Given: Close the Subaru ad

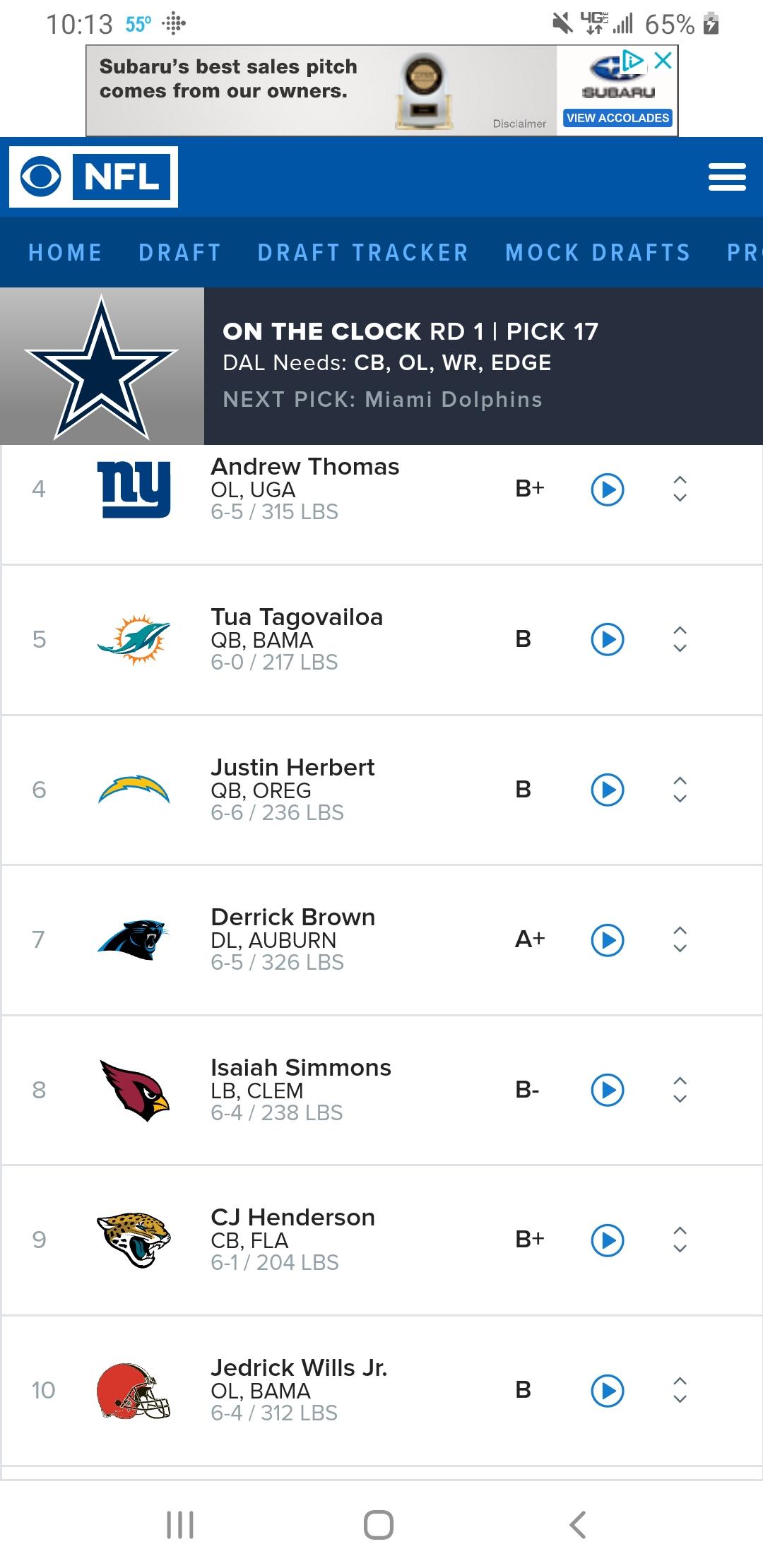Looking at the screenshot, I should (663, 61).
